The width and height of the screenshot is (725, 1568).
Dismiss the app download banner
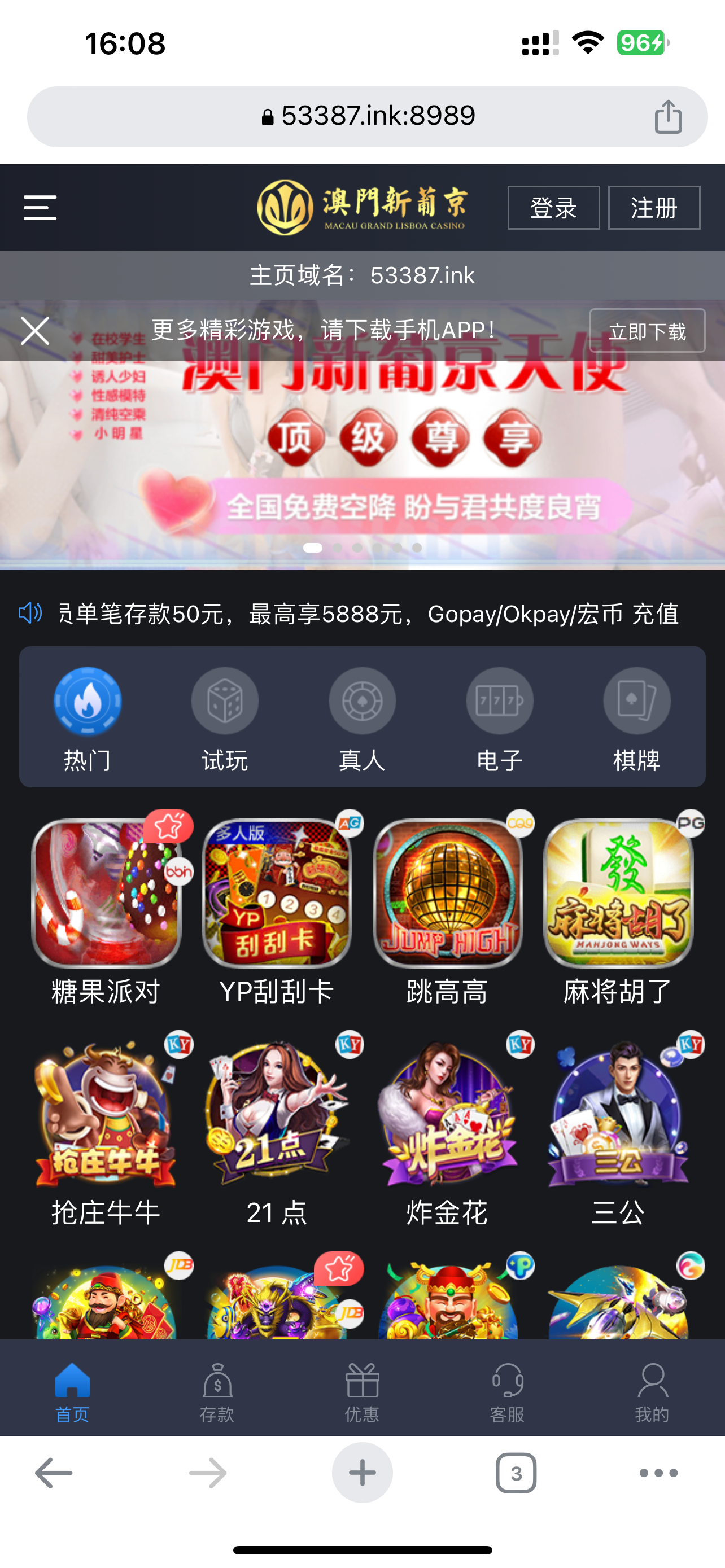[x=36, y=331]
